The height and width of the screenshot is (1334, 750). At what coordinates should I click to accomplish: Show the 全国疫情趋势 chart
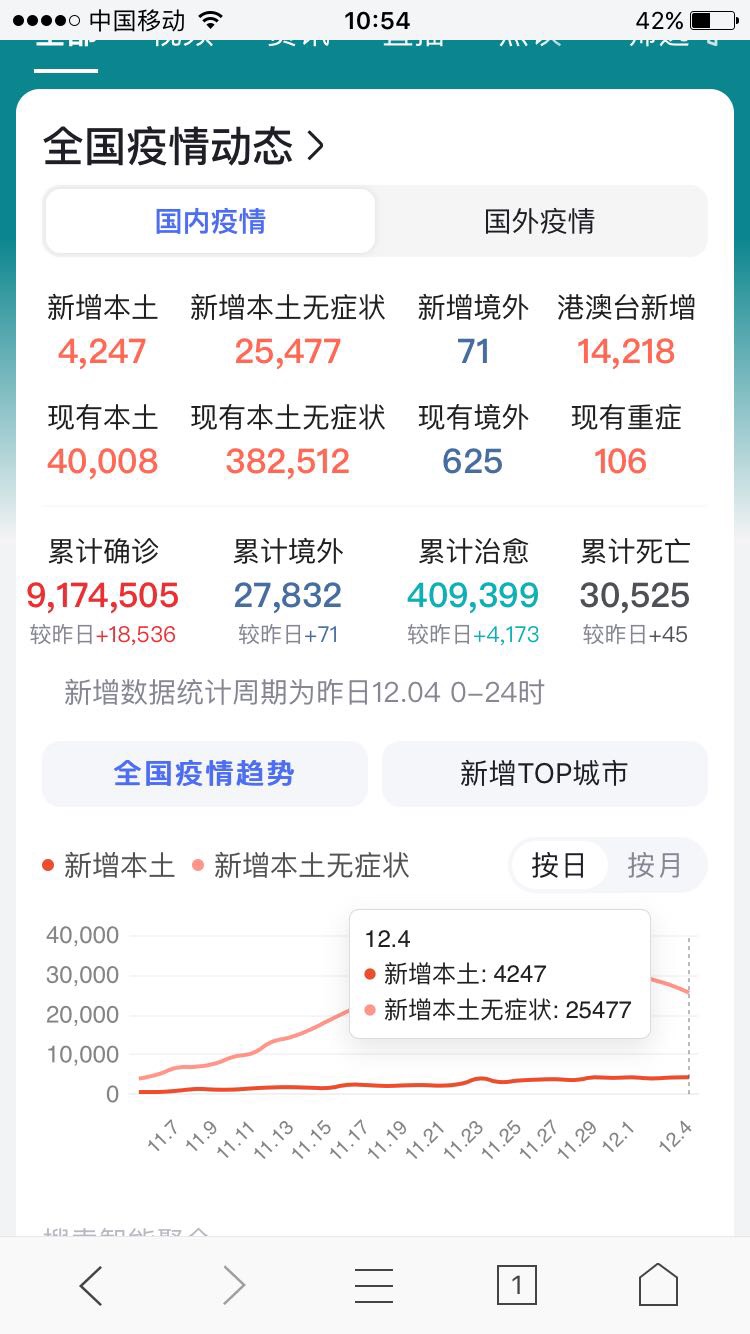pos(204,774)
